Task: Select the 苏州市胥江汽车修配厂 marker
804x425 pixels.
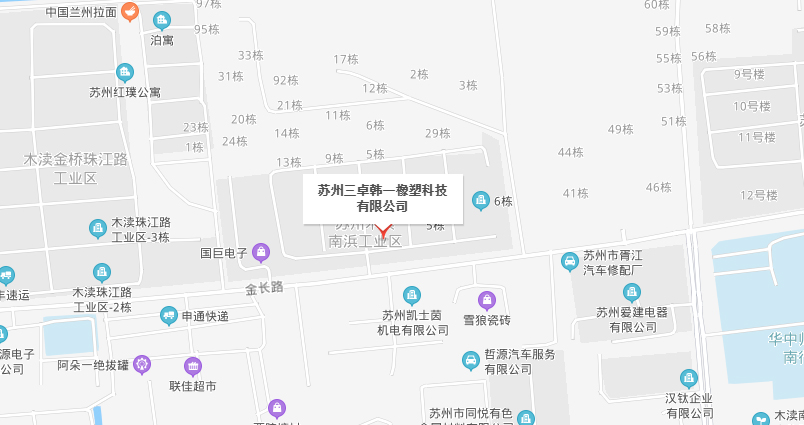Action: pyautogui.click(x=569, y=262)
